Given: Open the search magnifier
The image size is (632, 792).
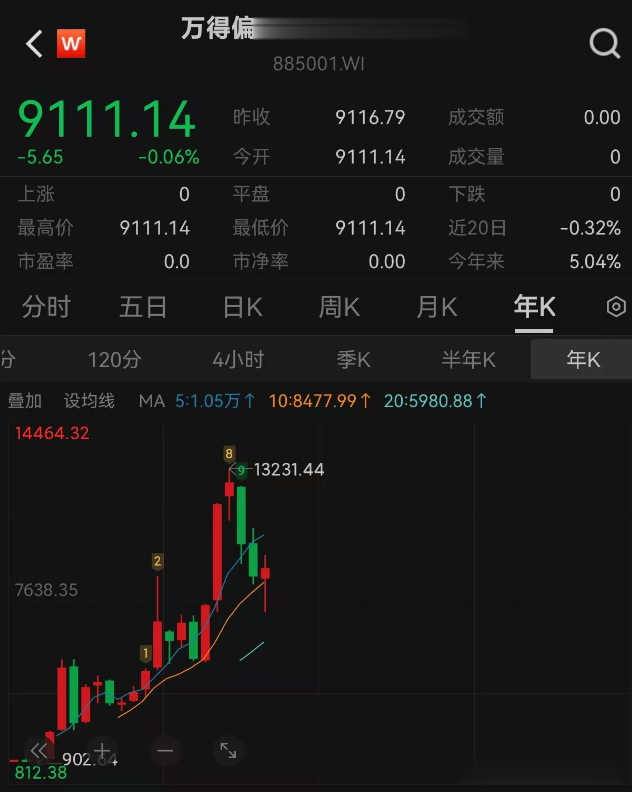Looking at the screenshot, I should (604, 44).
